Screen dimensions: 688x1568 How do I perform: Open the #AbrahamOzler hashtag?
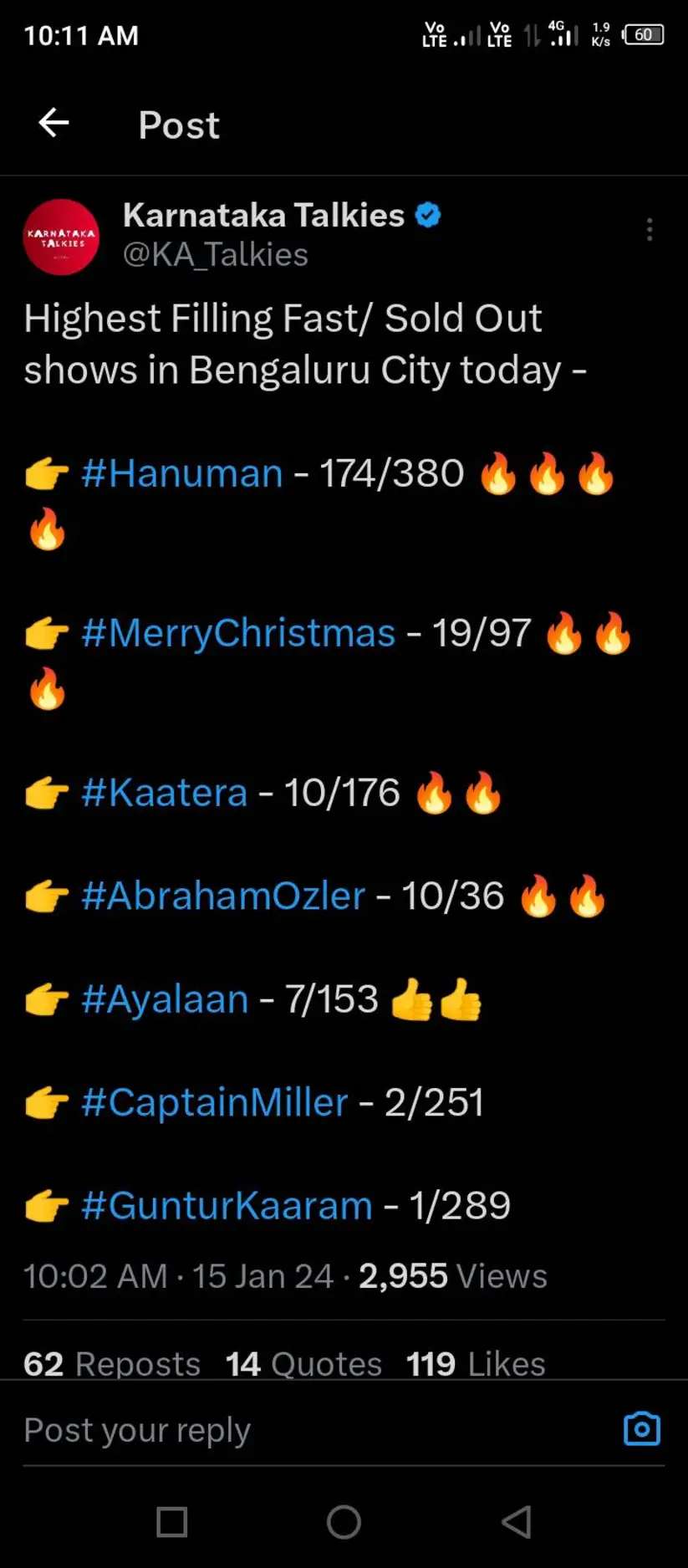(x=223, y=896)
